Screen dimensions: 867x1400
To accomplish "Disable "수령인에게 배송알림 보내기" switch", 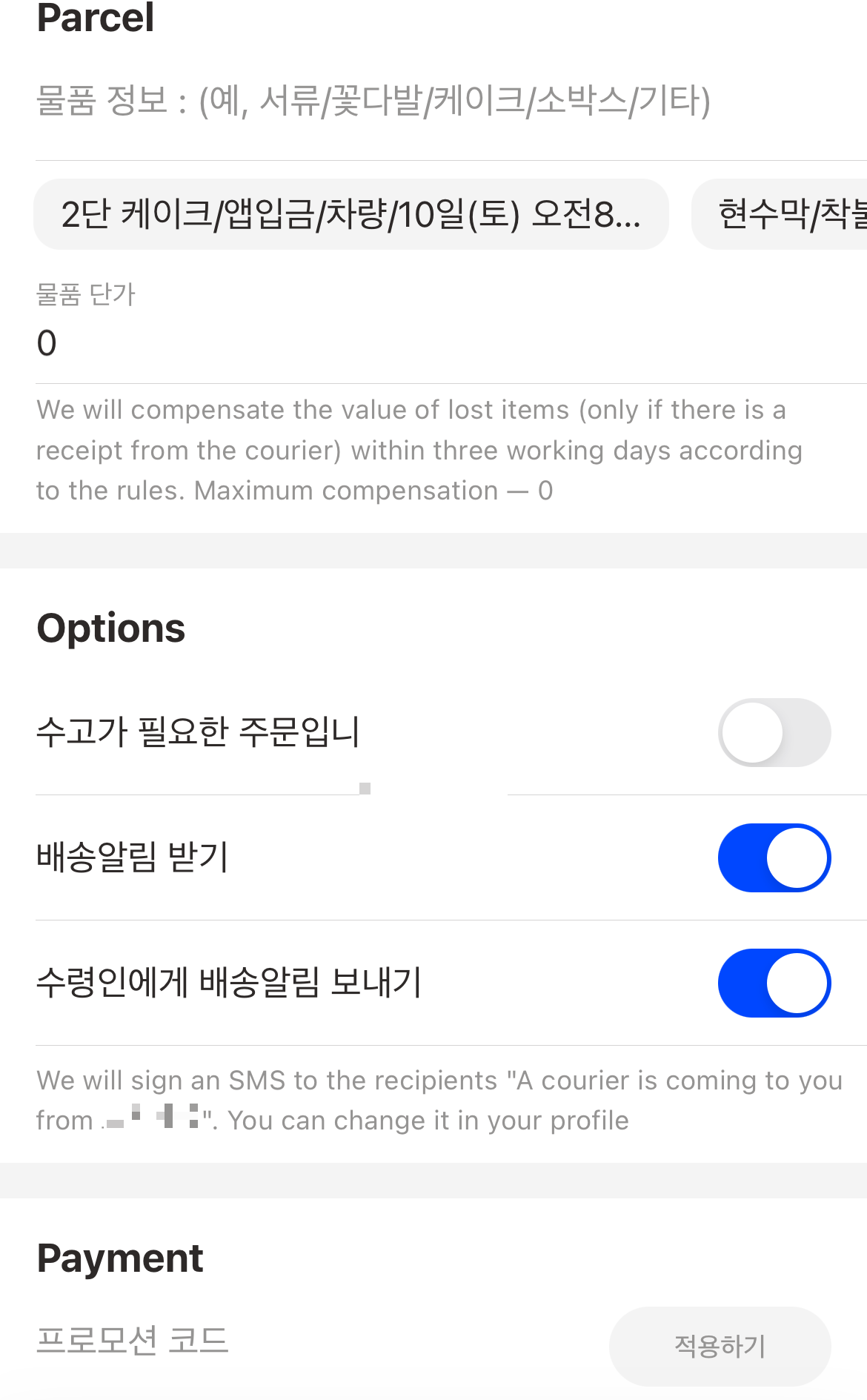I will coord(774,983).
